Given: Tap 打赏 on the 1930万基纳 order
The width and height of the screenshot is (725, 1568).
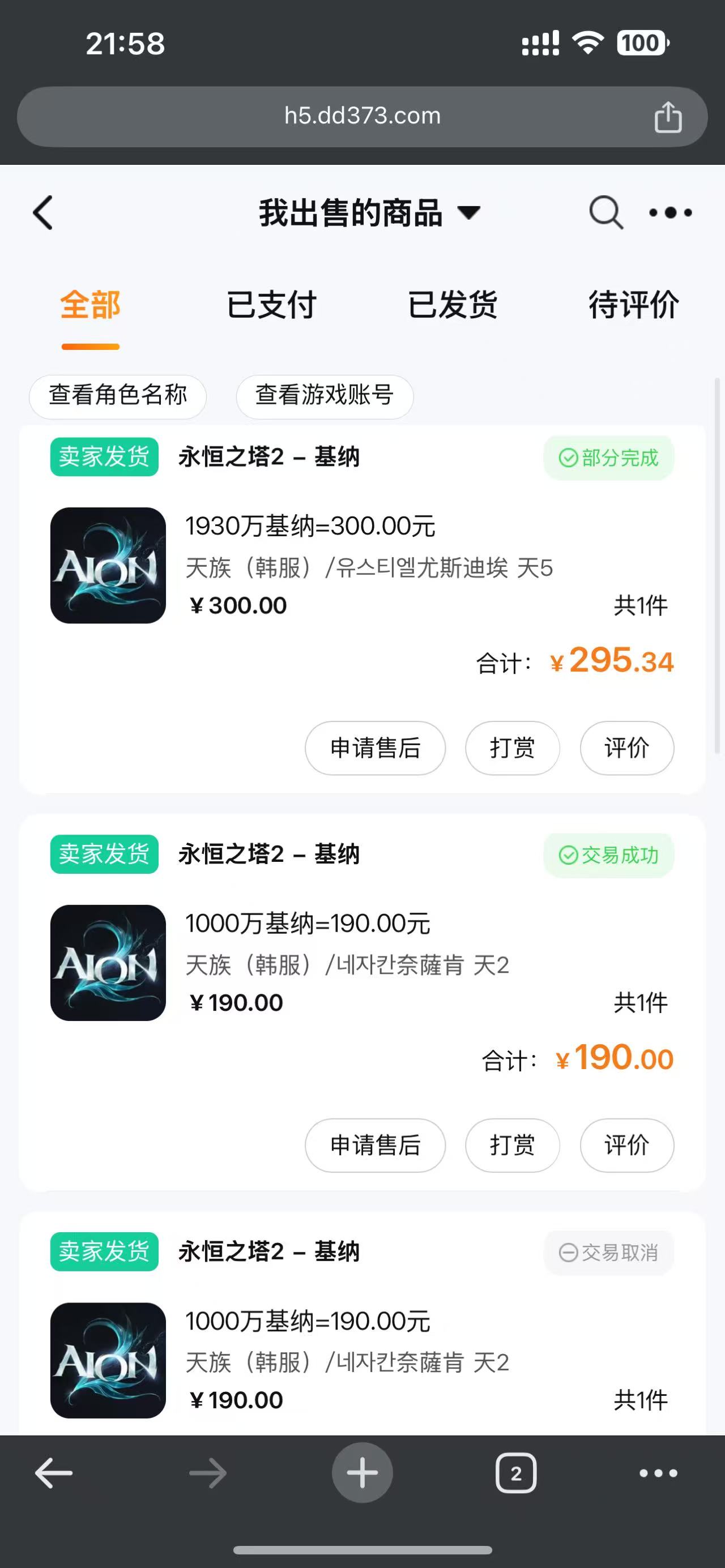Looking at the screenshot, I should (512, 748).
